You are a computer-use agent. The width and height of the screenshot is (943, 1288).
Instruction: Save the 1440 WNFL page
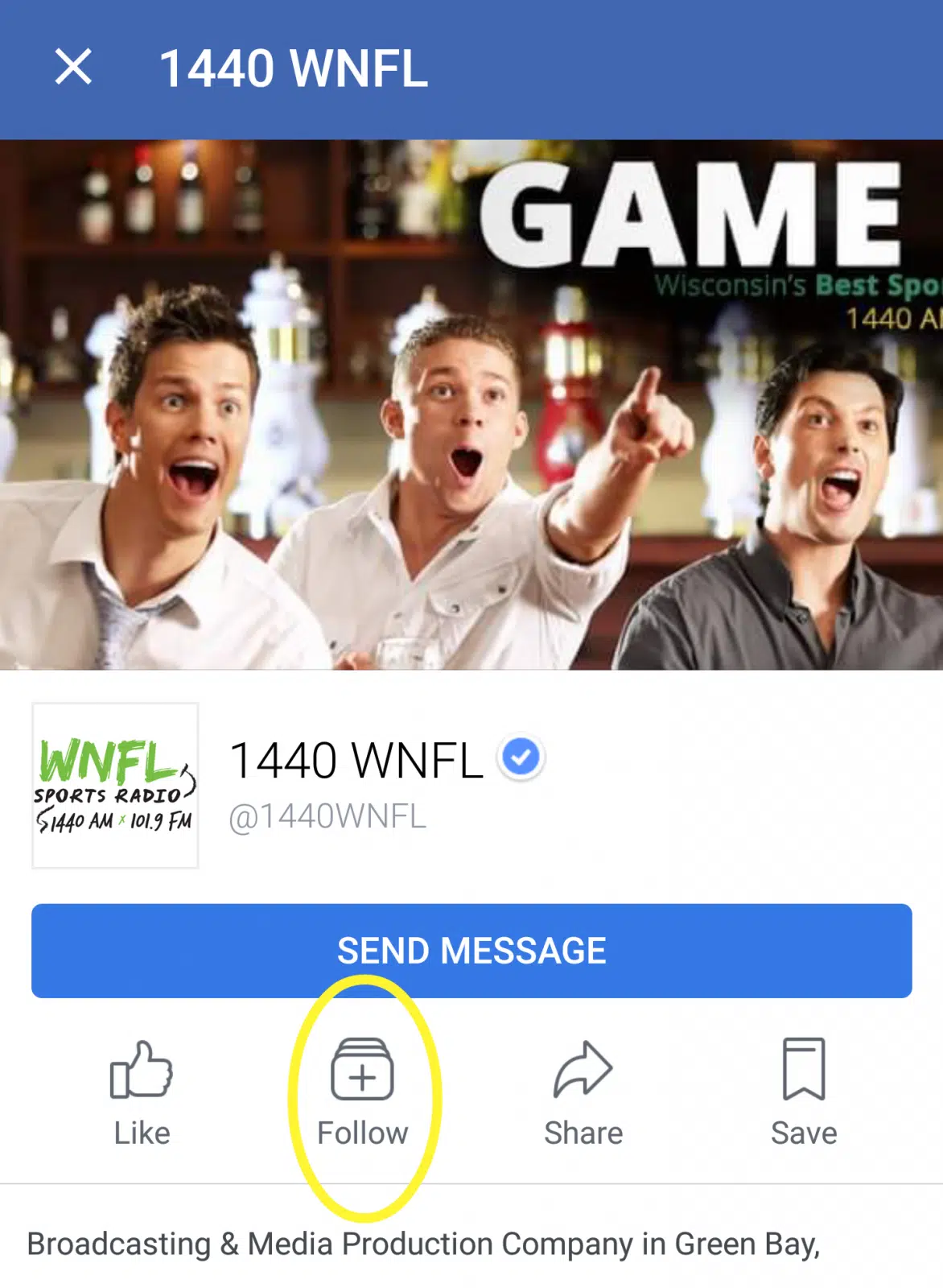(x=804, y=1092)
